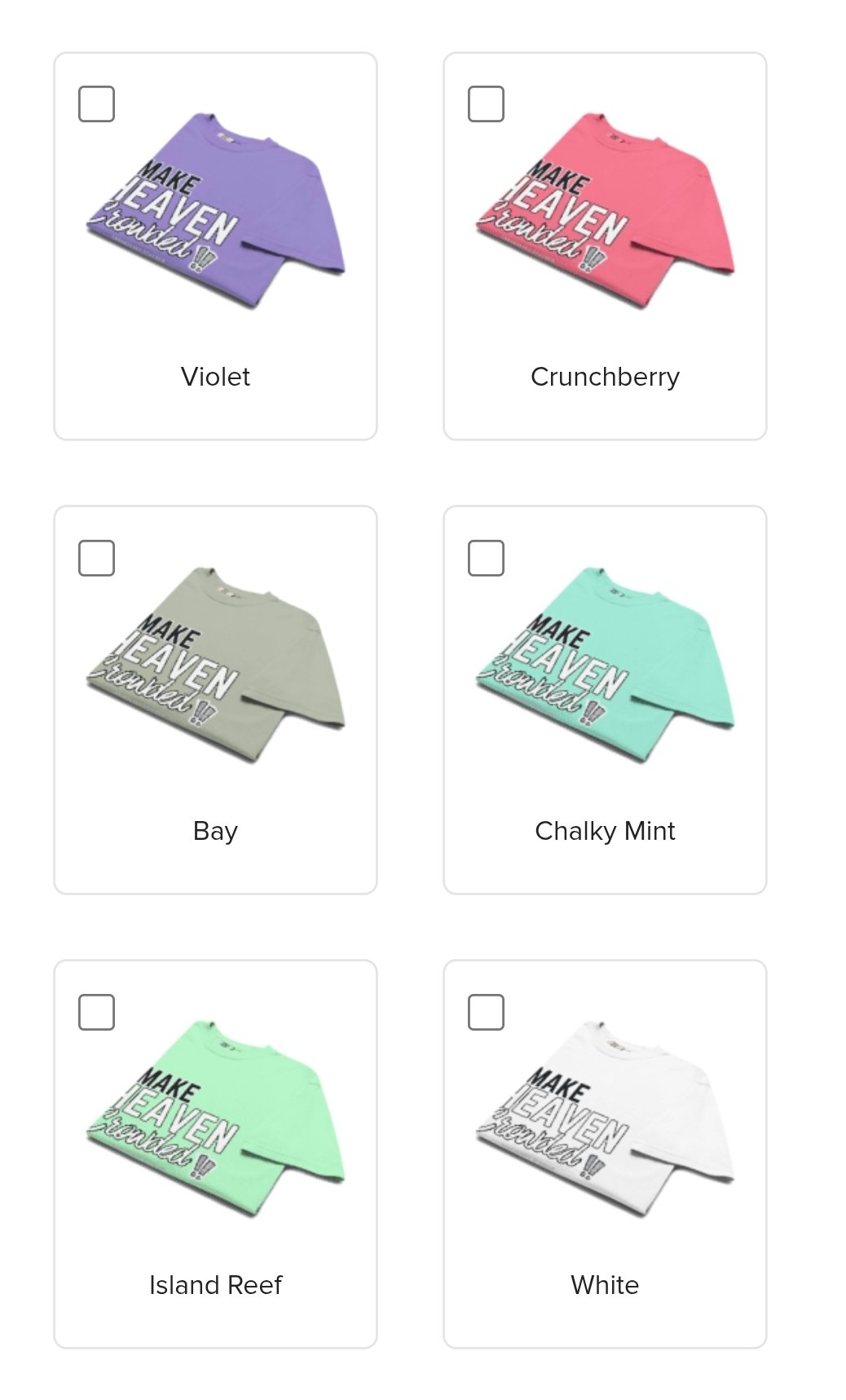
Task: Enable the Chalky Mint checkbox
Action: (x=486, y=559)
